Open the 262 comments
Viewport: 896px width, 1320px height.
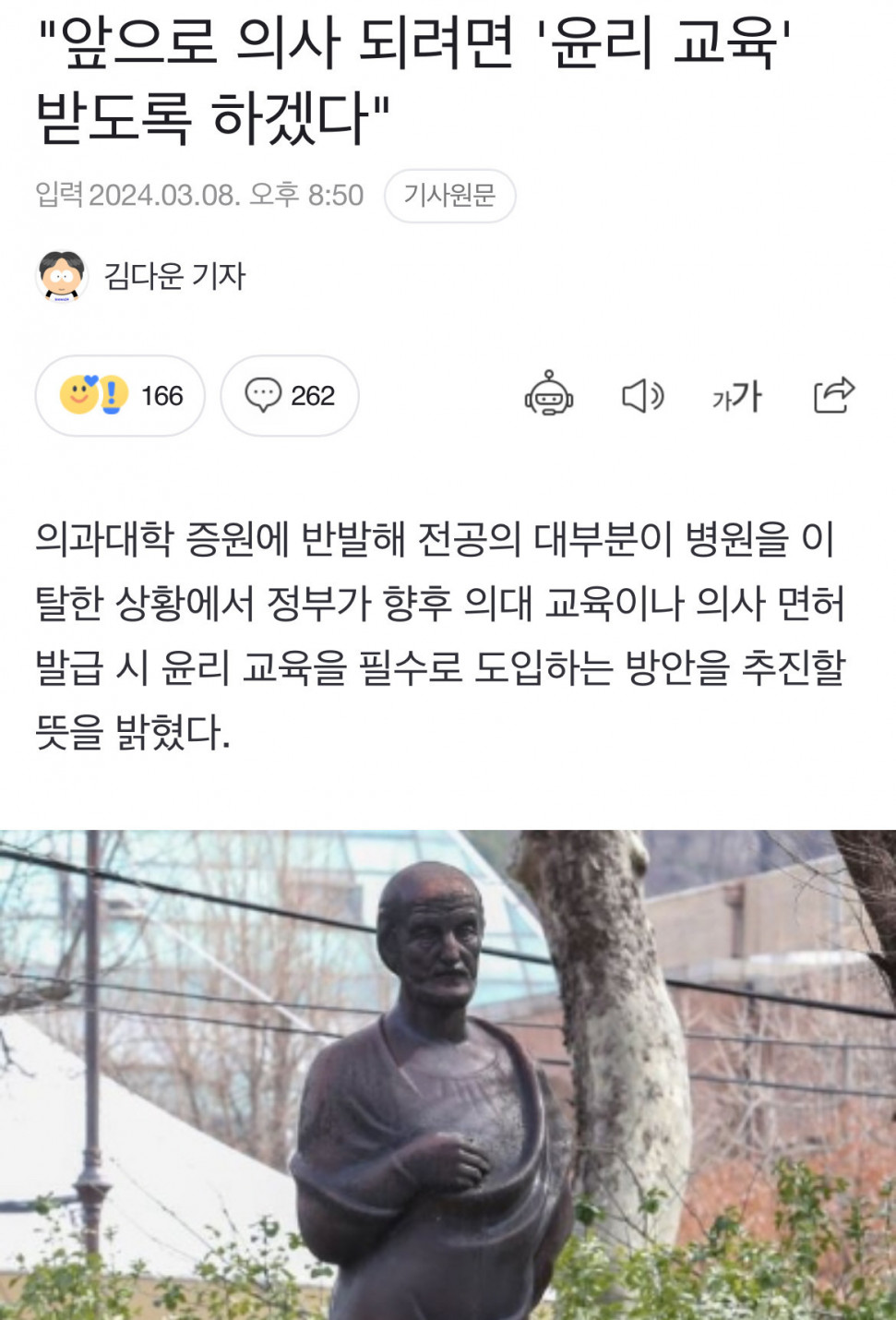point(289,396)
